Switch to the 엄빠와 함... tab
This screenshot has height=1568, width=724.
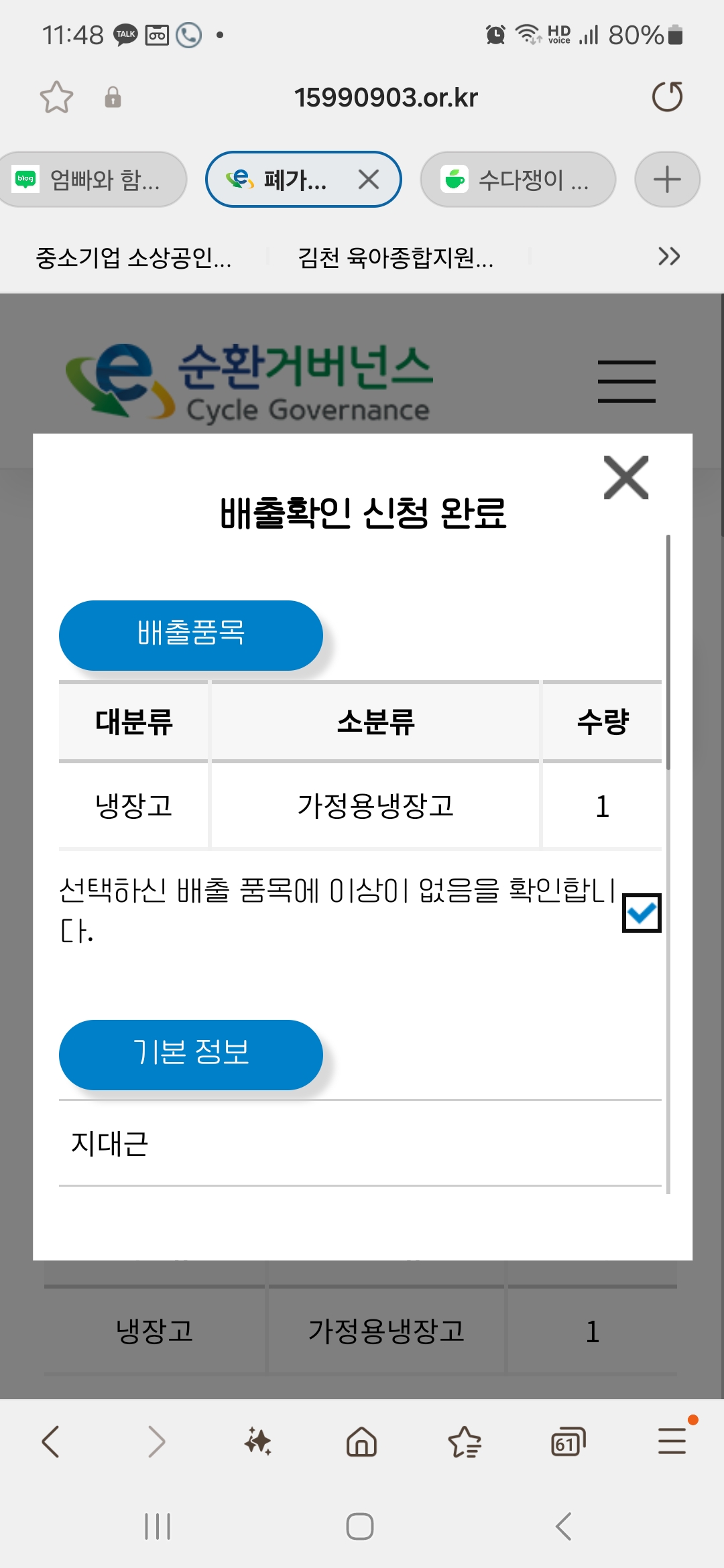[x=93, y=180]
